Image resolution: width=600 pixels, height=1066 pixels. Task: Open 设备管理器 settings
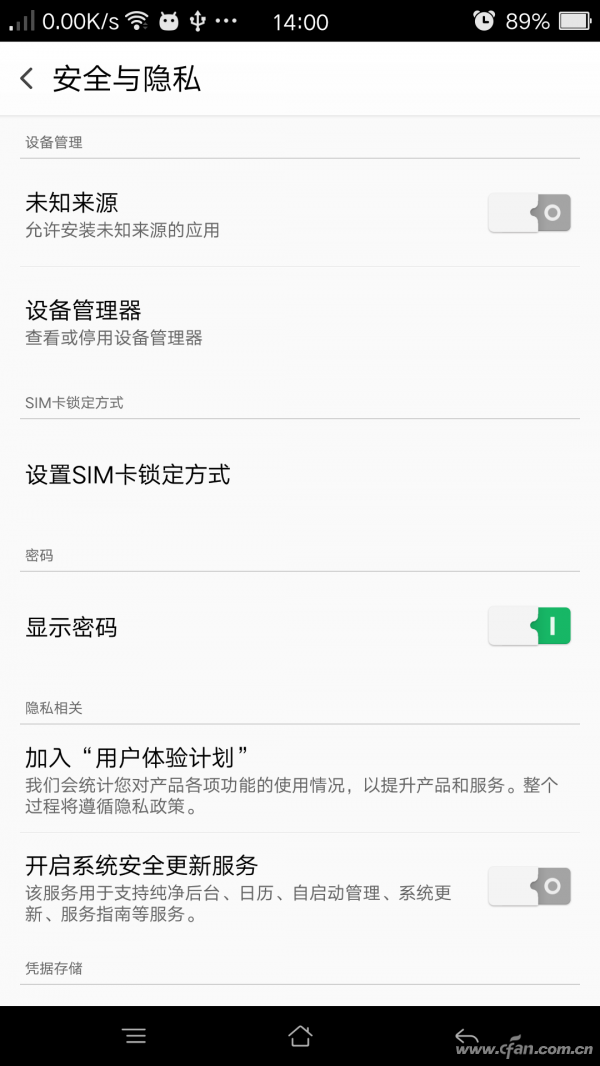[300, 322]
